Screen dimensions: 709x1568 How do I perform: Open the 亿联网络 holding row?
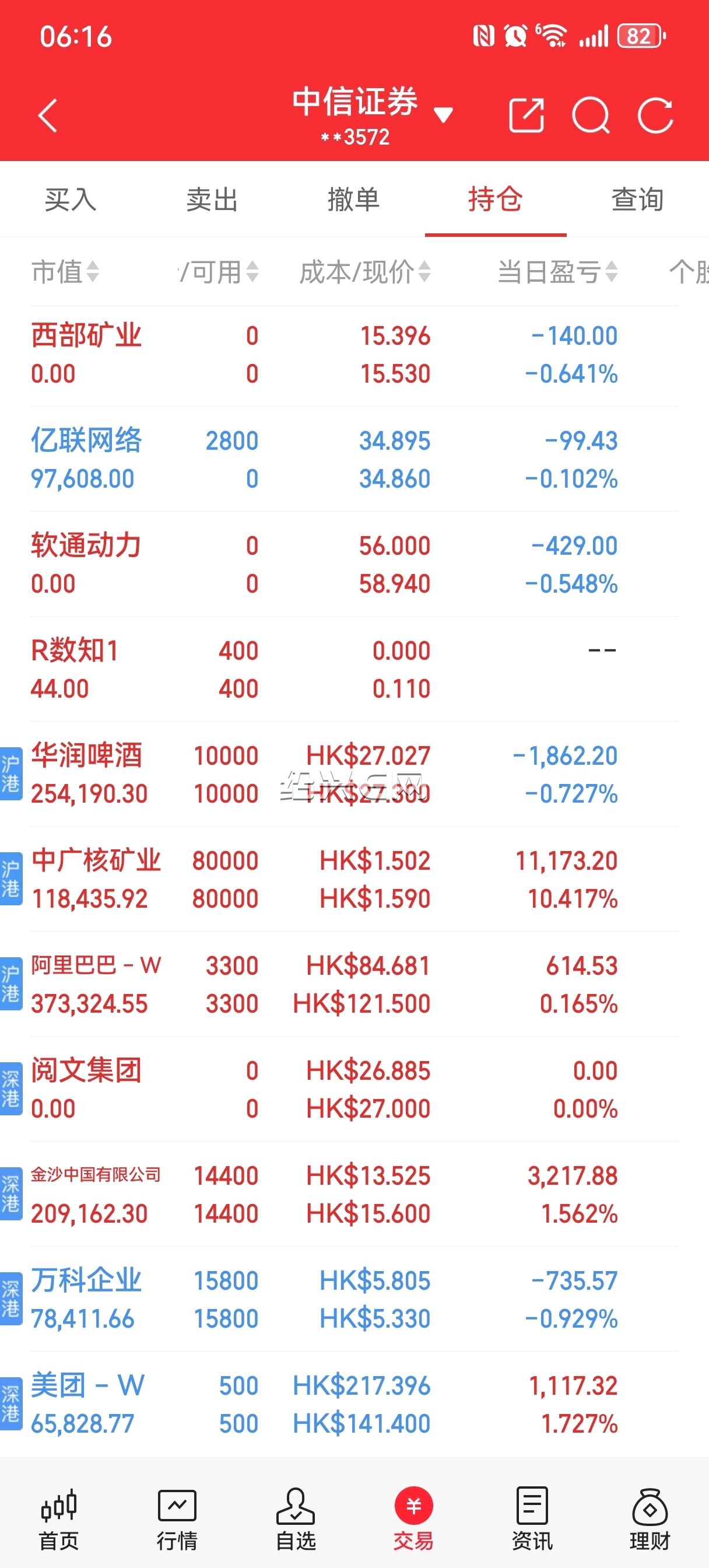pyautogui.click(x=354, y=459)
